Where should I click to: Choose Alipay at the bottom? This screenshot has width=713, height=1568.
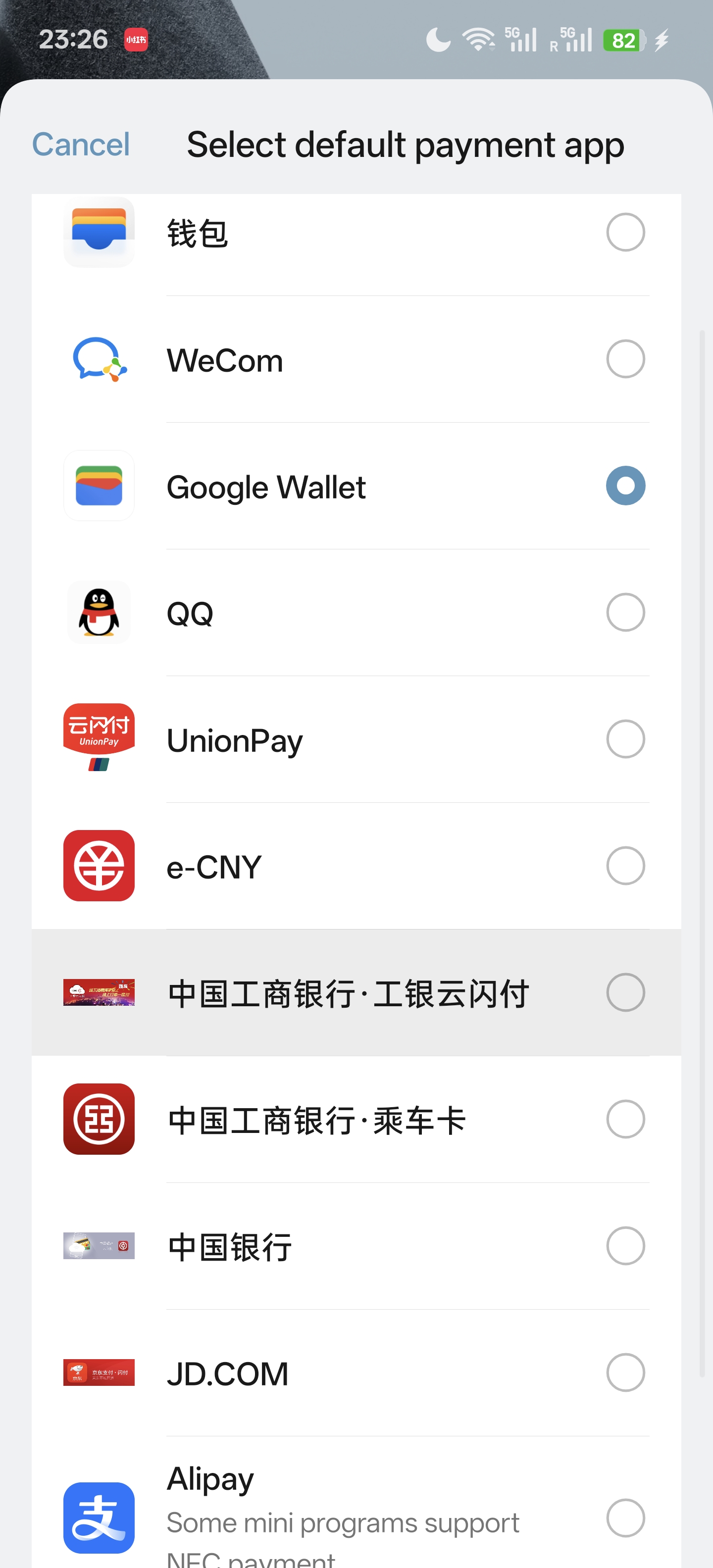(x=625, y=1517)
